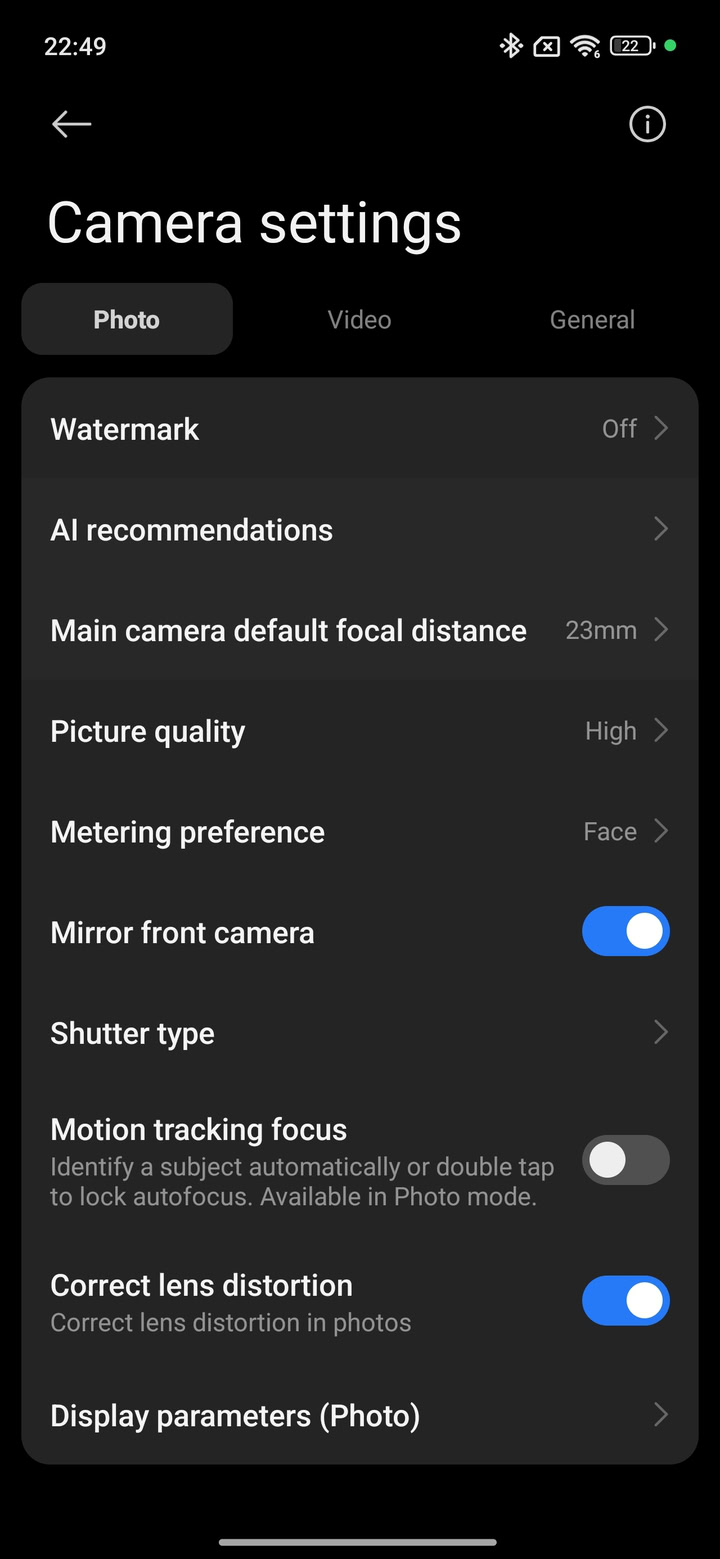Image resolution: width=720 pixels, height=1559 pixels.
Task: Change main camera default focal distance
Action: pos(360,630)
